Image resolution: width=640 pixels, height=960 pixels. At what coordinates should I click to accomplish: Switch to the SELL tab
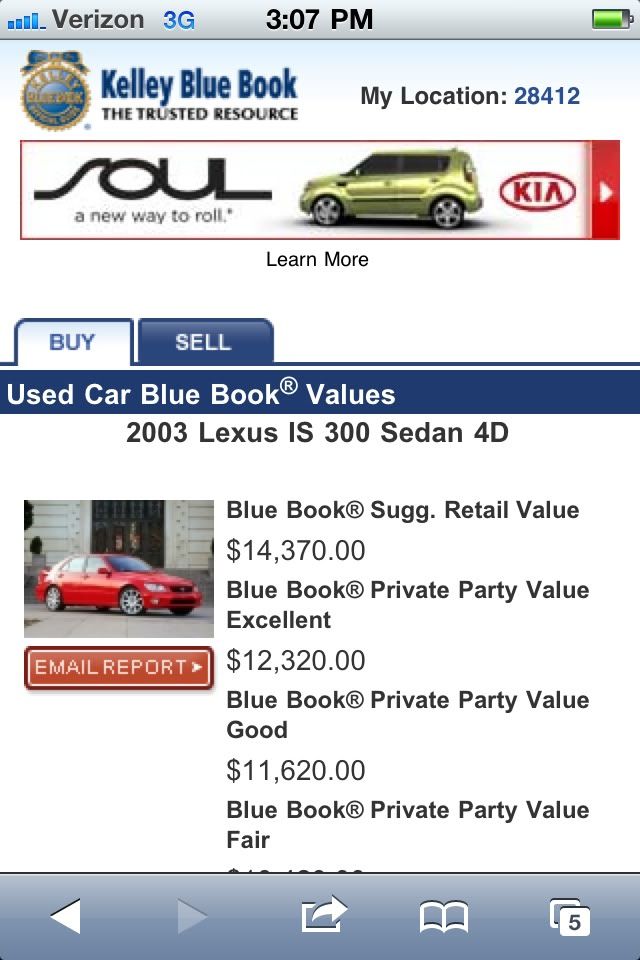[203, 342]
